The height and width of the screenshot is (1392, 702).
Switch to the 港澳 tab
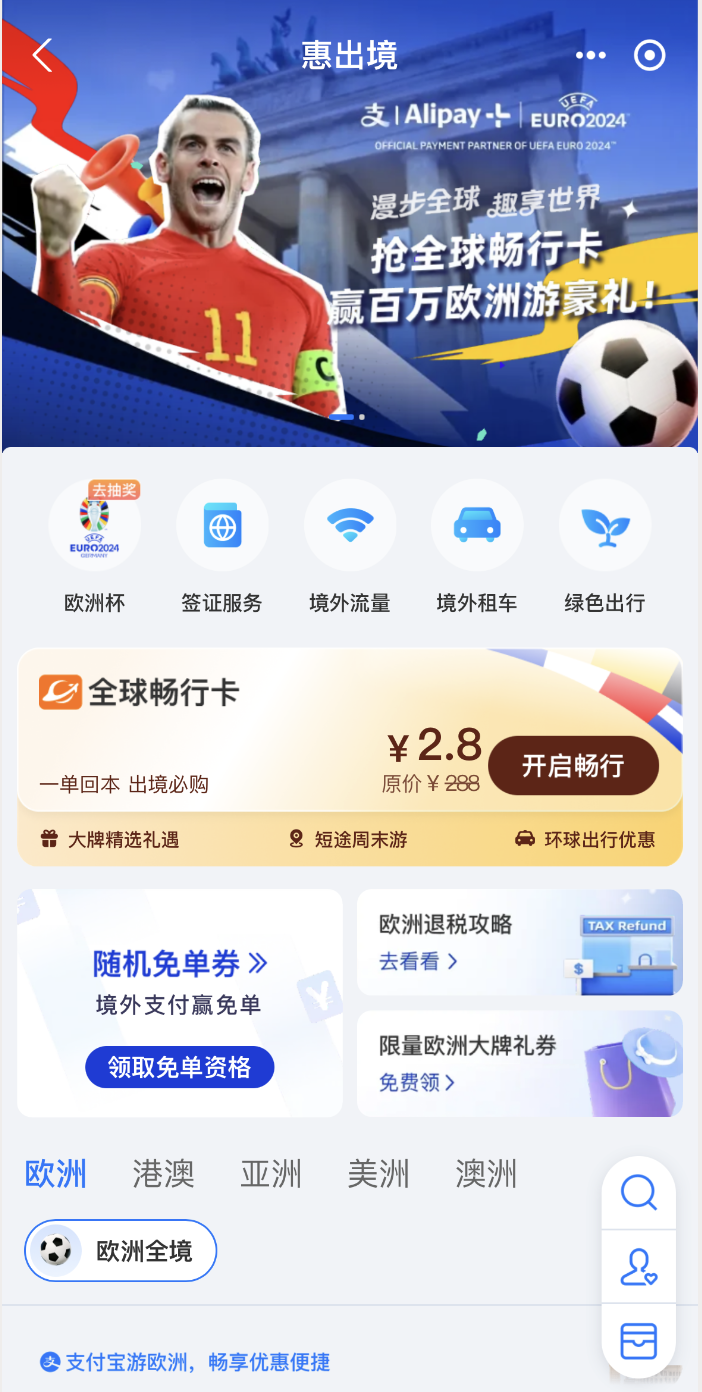pyautogui.click(x=163, y=1173)
